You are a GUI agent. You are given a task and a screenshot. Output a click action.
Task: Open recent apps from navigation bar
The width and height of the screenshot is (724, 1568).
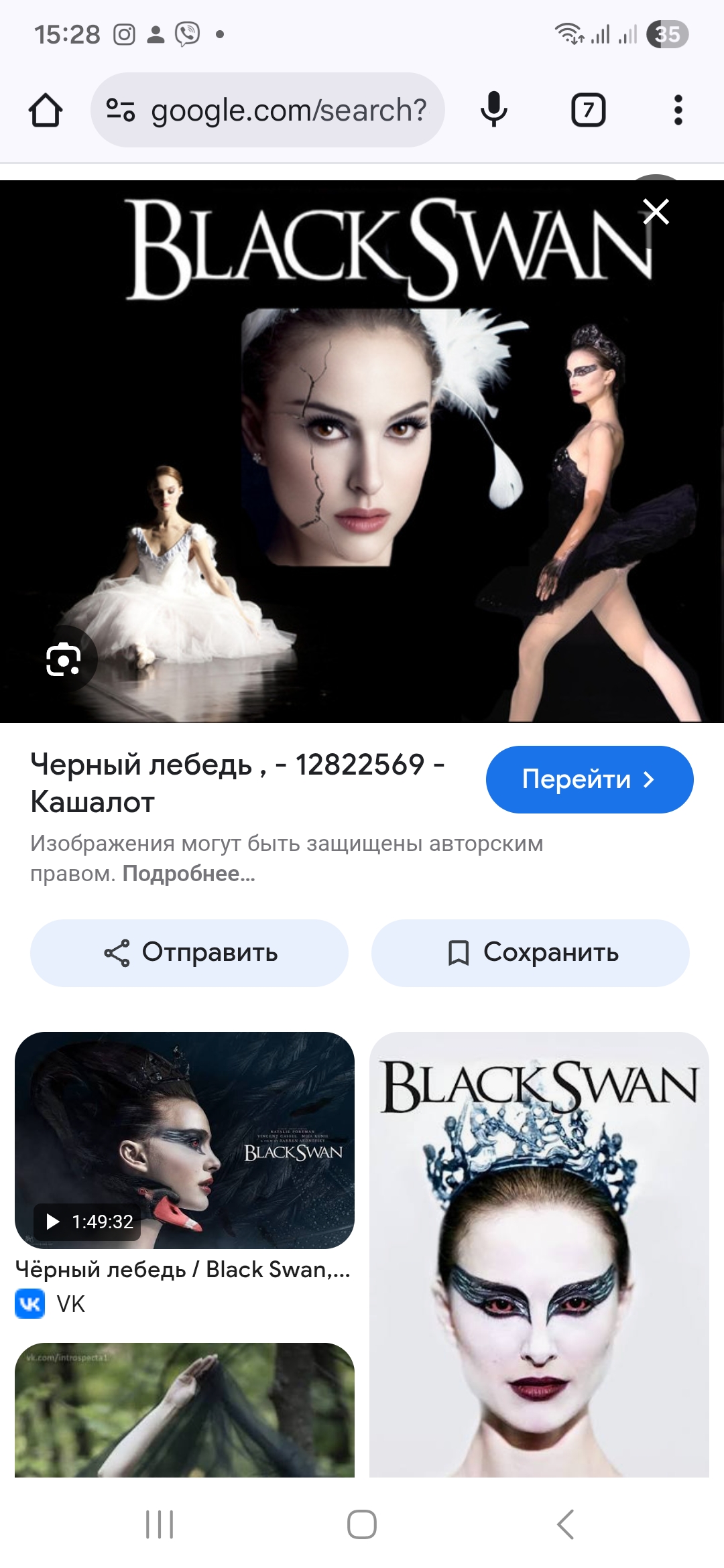click(x=160, y=1524)
